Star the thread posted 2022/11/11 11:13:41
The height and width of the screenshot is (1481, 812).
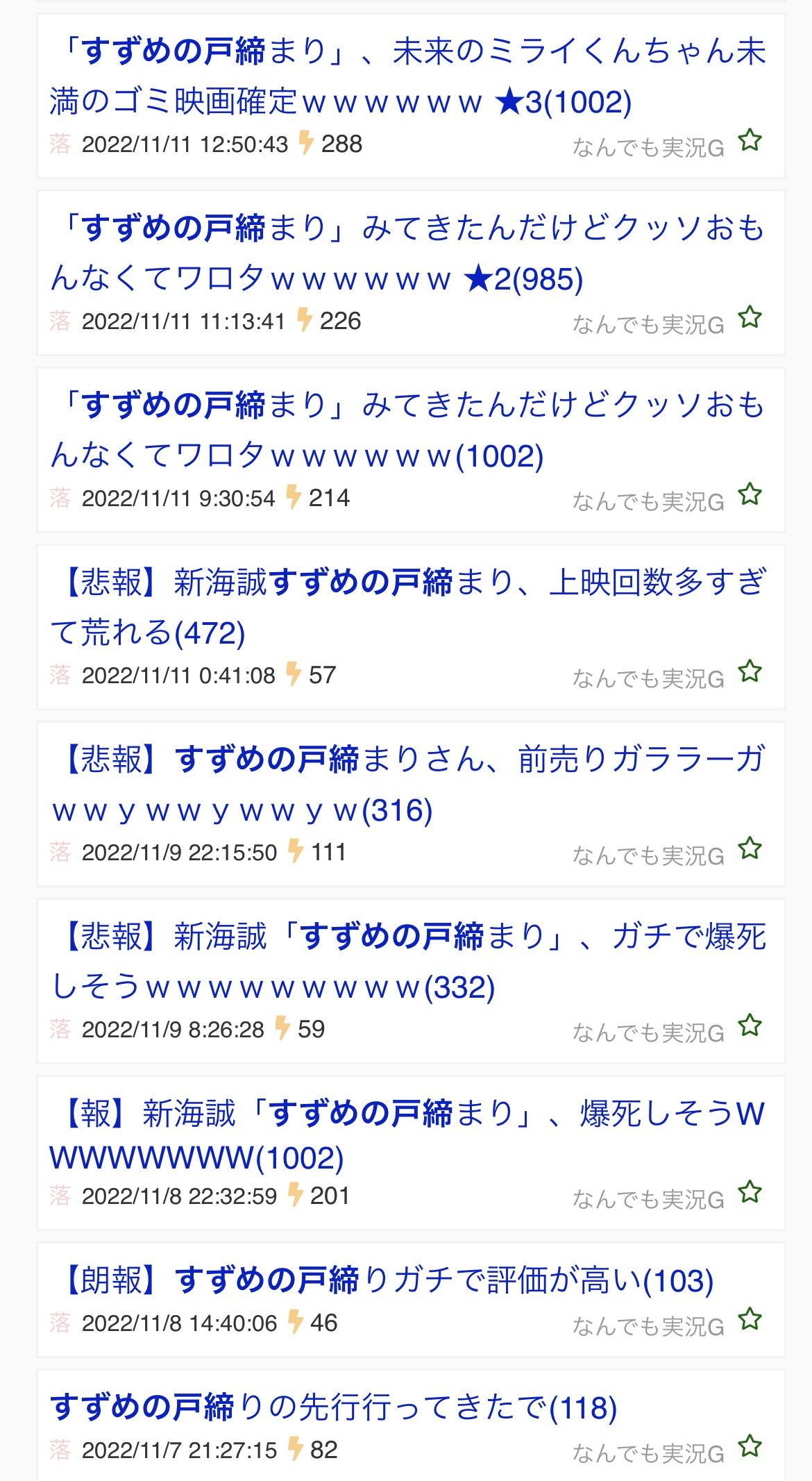(x=750, y=318)
